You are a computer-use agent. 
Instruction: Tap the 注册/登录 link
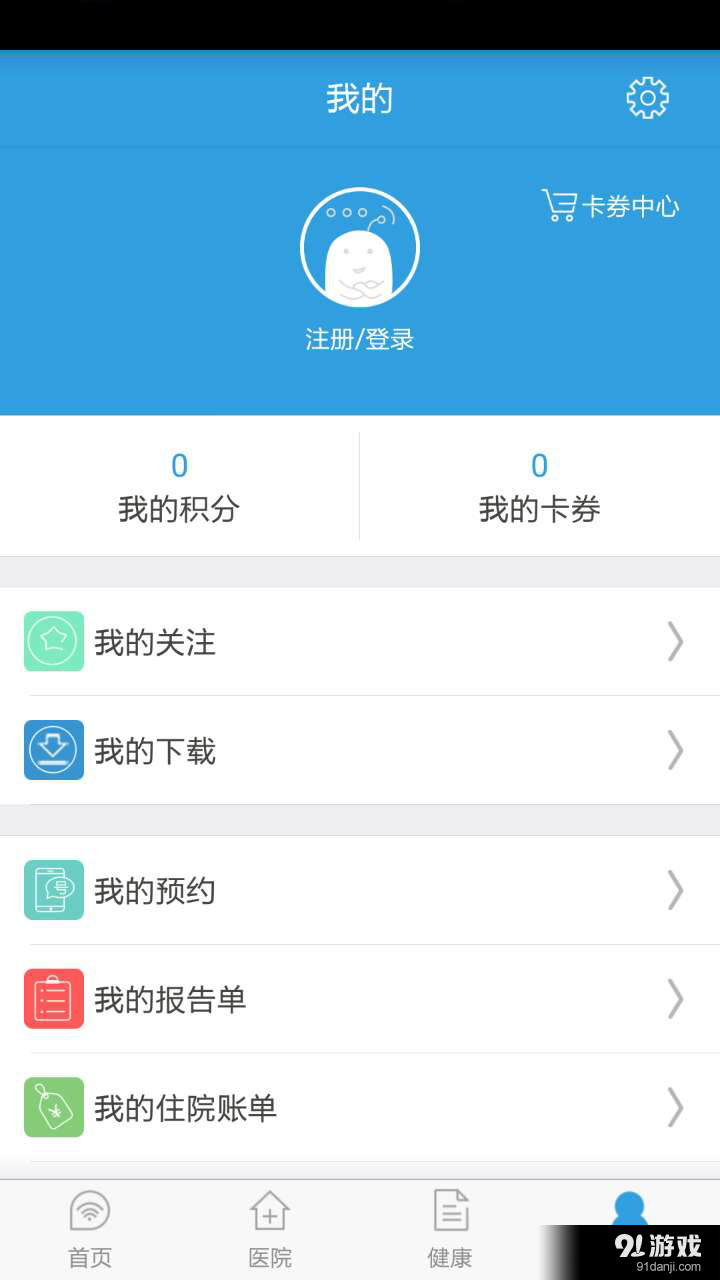[x=359, y=340]
